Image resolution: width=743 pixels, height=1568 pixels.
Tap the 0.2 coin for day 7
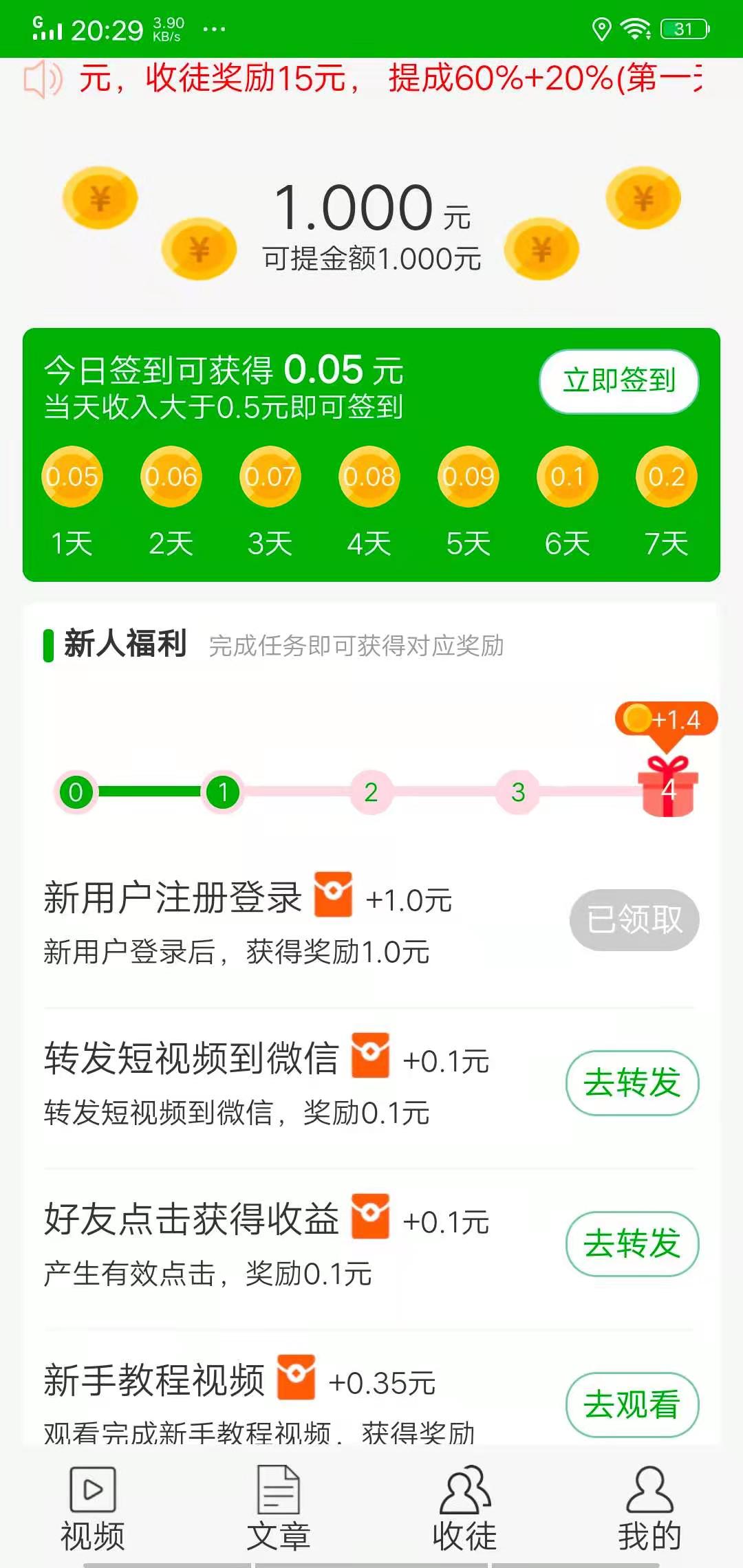(665, 477)
